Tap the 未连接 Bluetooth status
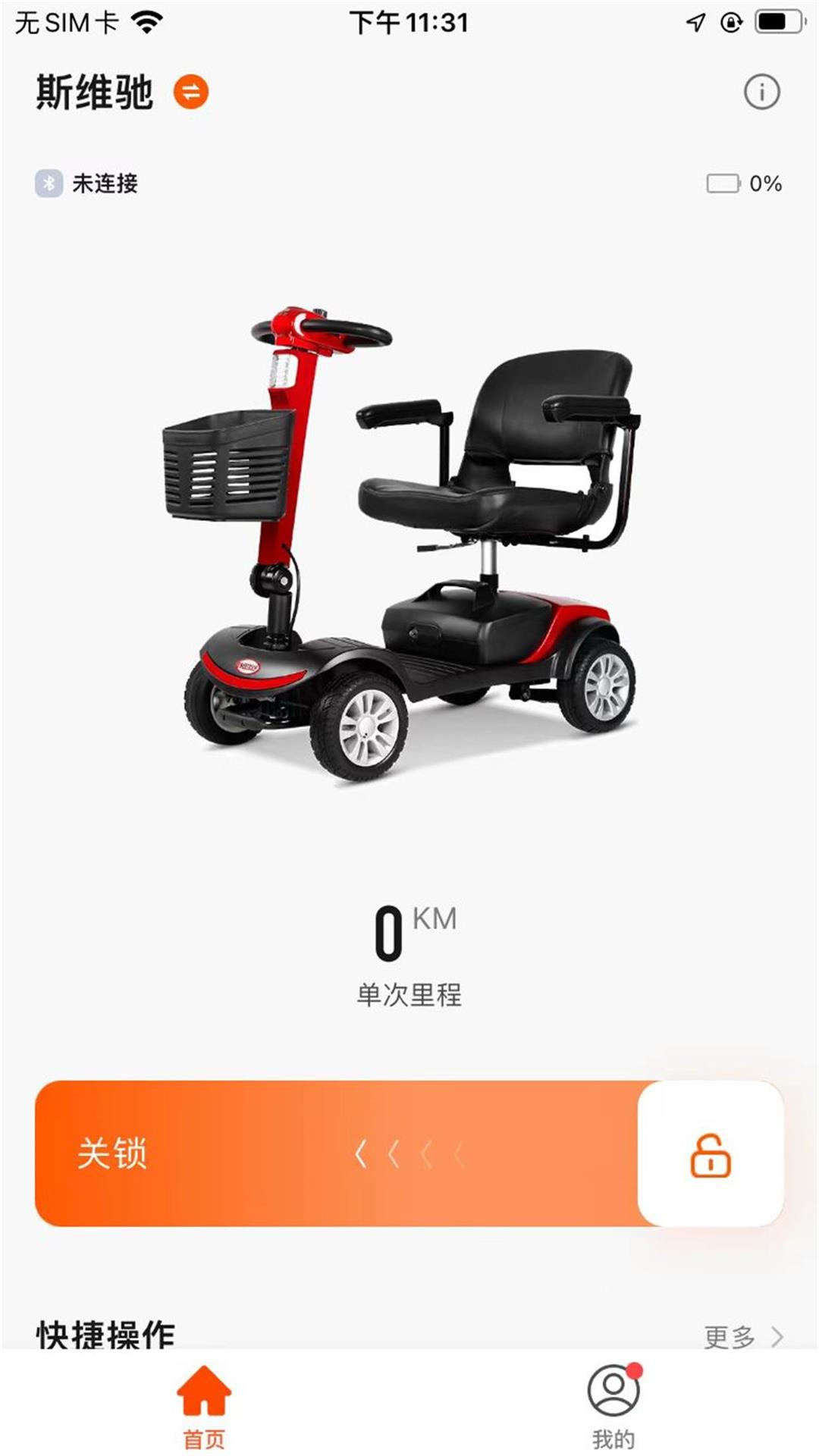 [86, 184]
